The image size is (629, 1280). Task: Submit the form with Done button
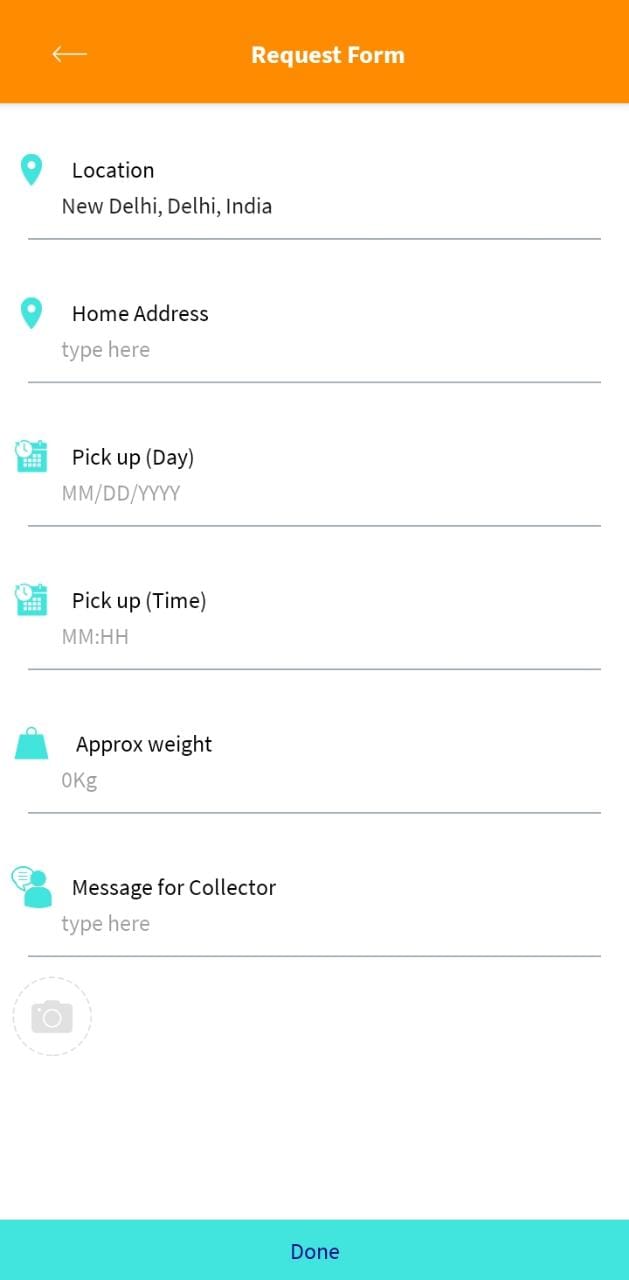pyautogui.click(x=314, y=1250)
